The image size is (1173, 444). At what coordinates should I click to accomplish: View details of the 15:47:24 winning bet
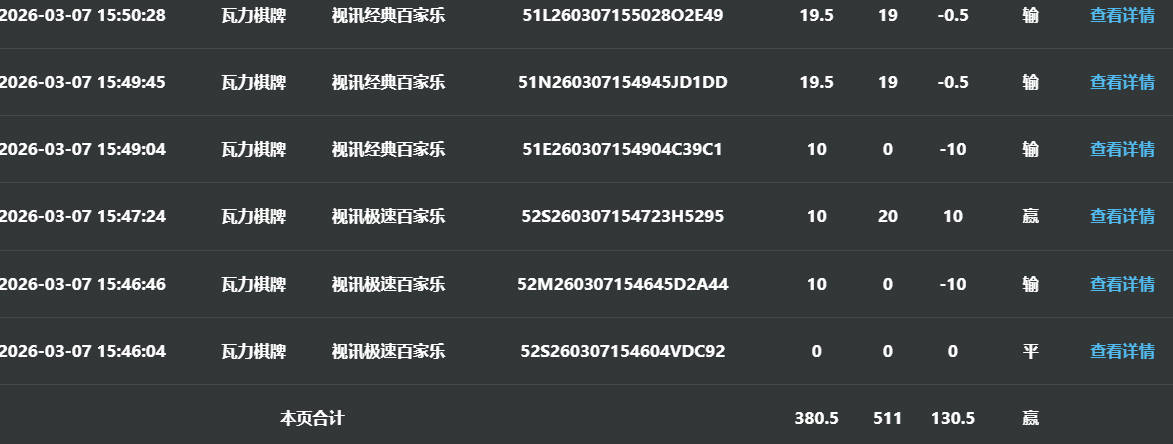(1122, 216)
